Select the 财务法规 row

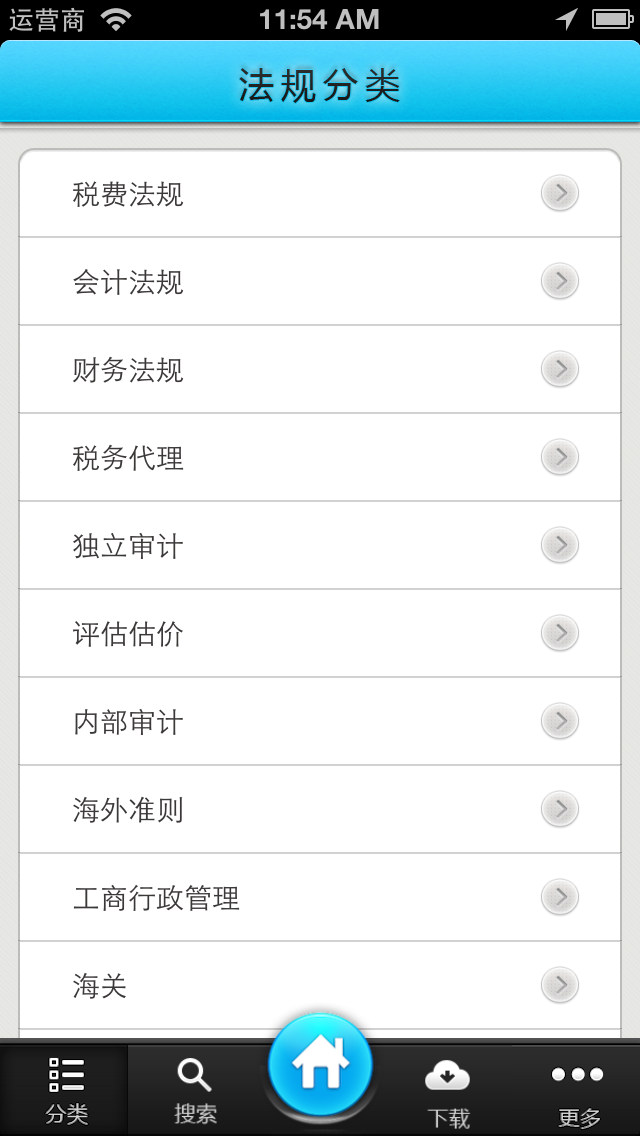320,369
